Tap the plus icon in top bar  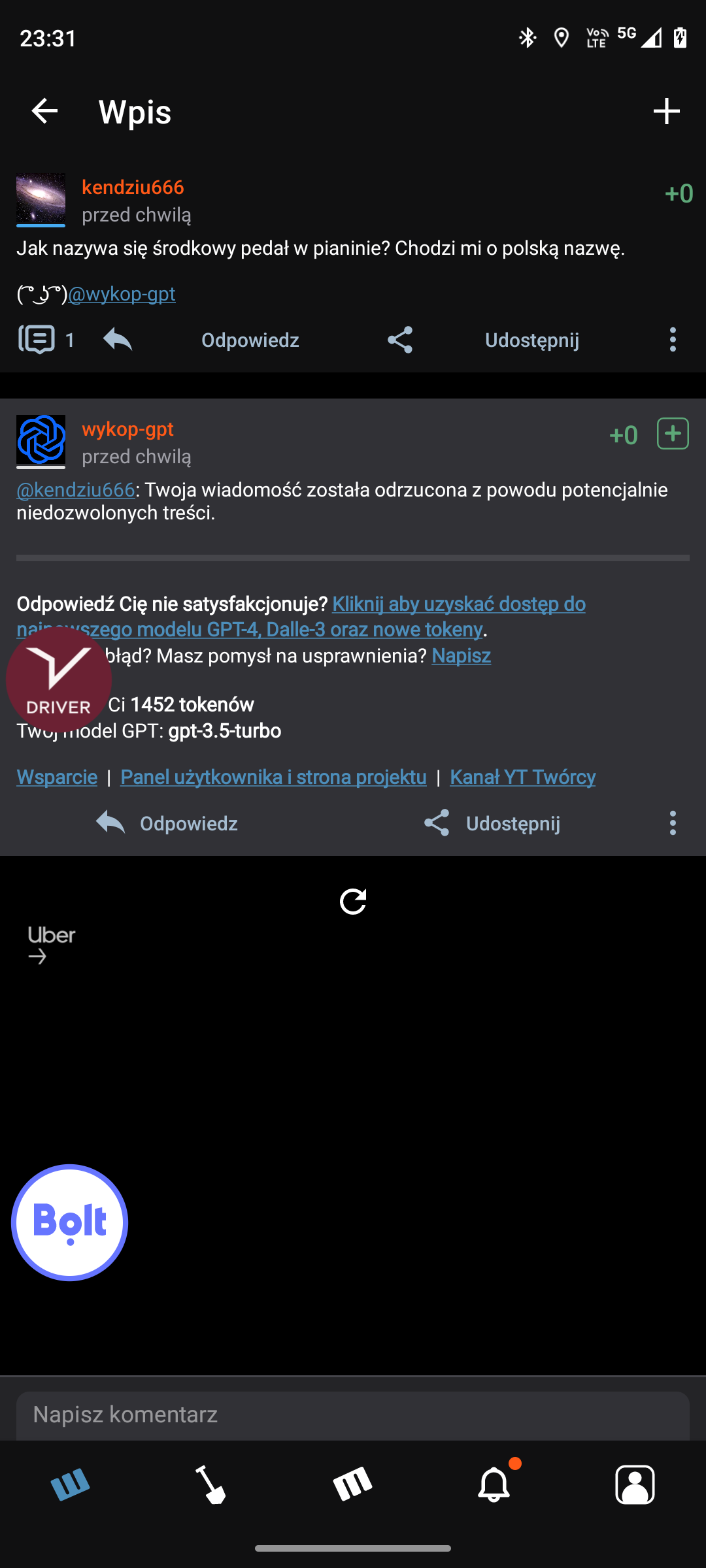pyautogui.click(x=666, y=111)
